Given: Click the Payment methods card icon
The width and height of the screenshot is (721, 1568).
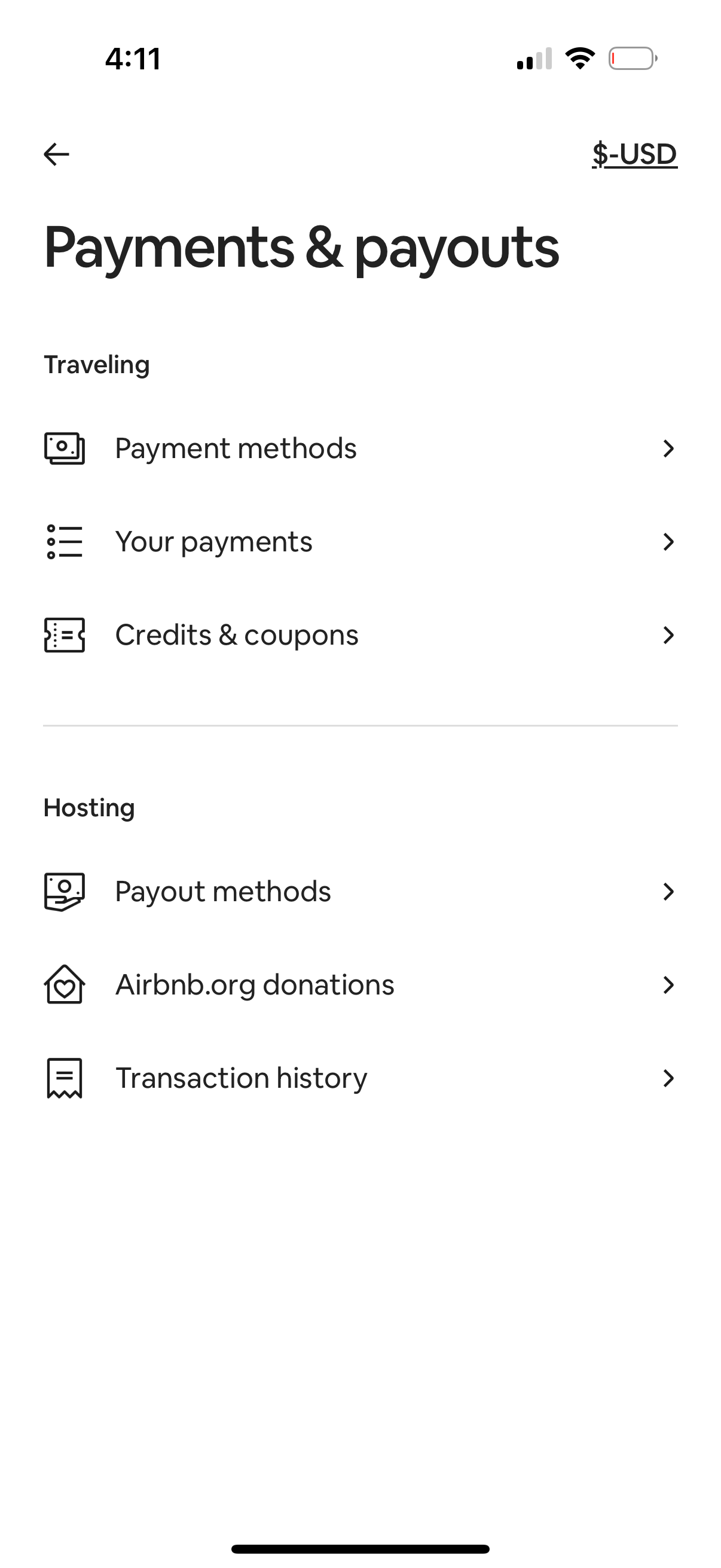Looking at the screenshot, I should 64,448.
